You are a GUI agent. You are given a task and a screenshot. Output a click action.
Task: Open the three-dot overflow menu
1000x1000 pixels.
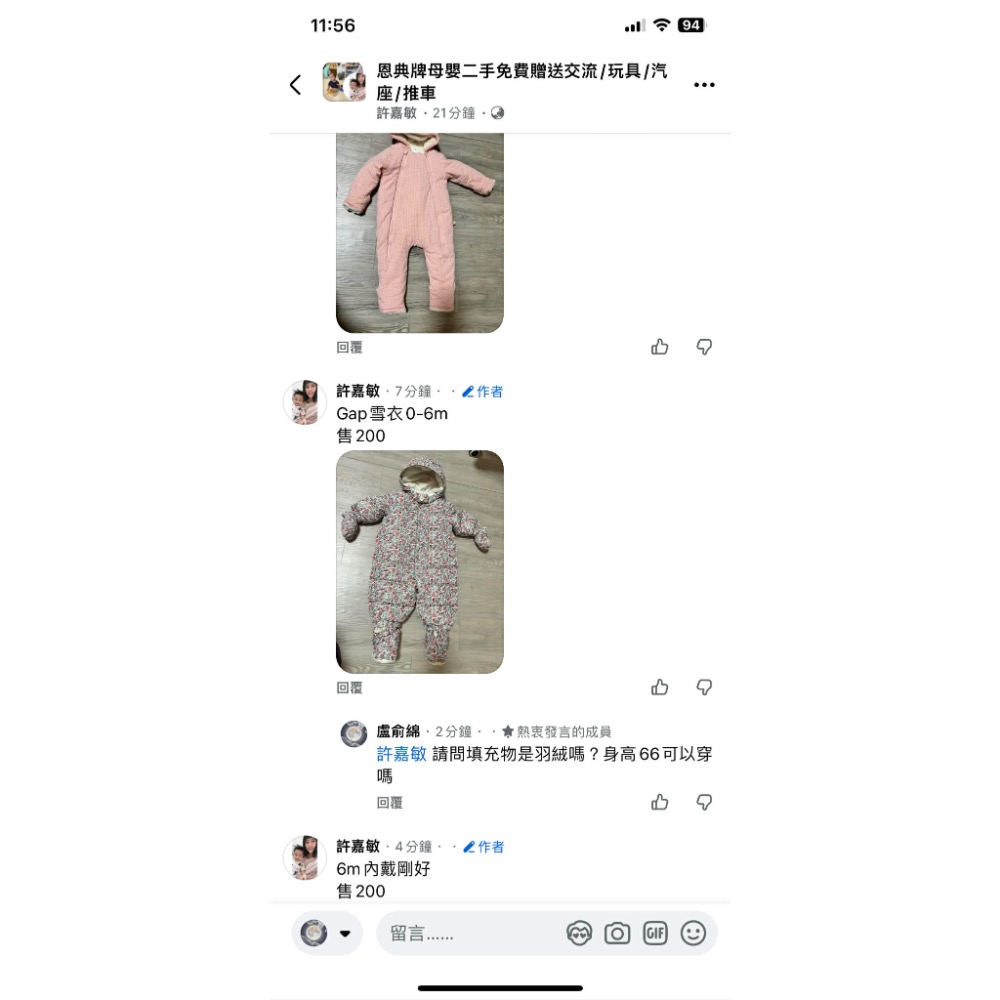[704, 85]
